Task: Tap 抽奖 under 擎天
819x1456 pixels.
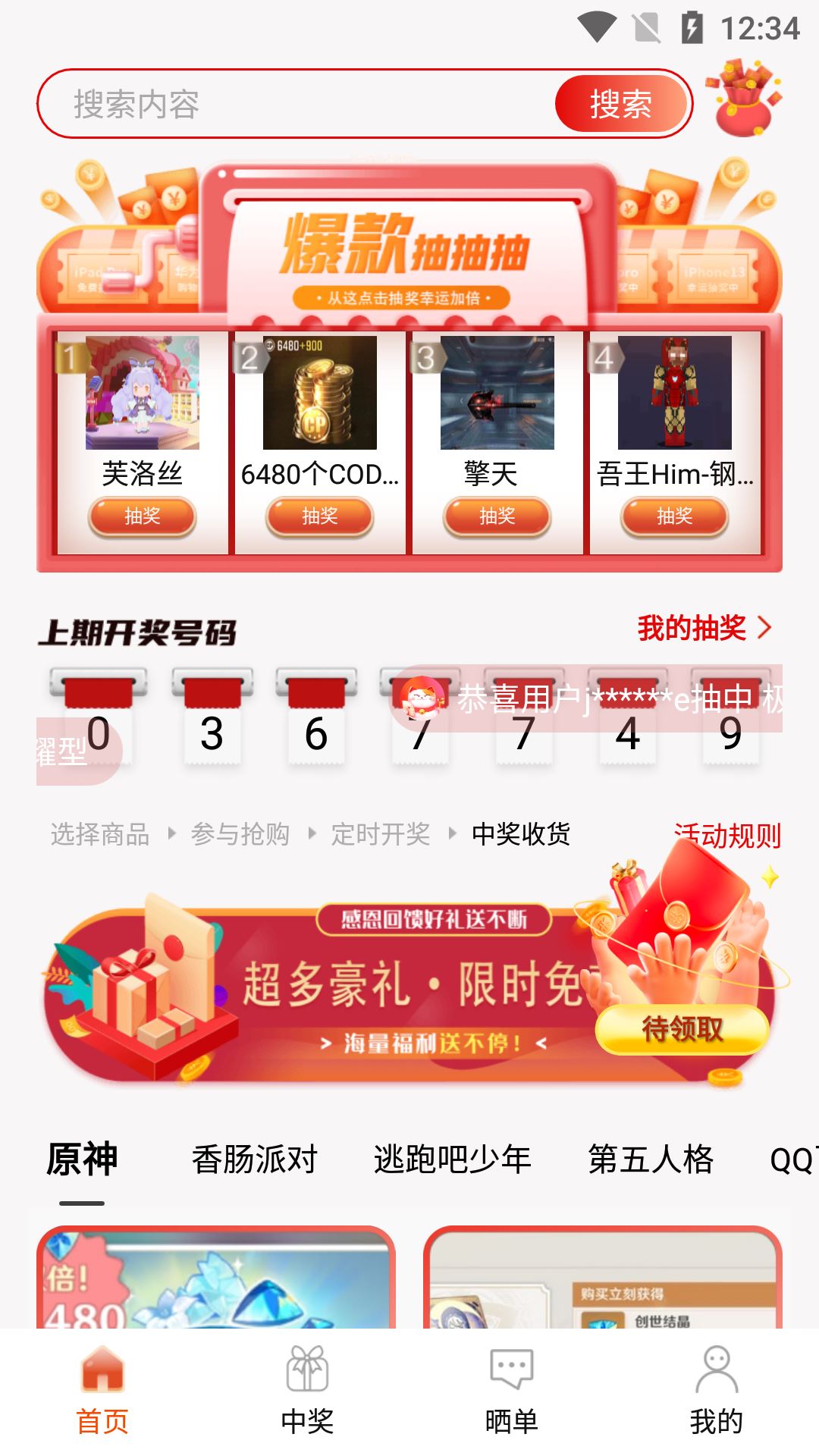Action: pos(497,516)
